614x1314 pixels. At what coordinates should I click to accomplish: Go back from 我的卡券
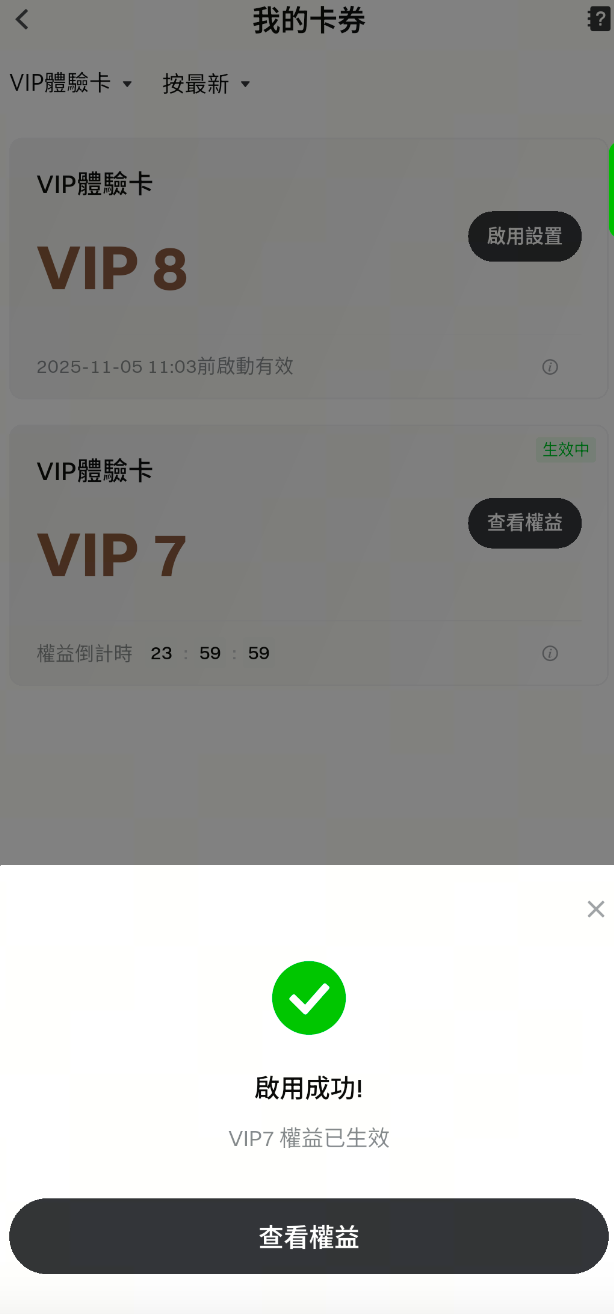(23, 19)
